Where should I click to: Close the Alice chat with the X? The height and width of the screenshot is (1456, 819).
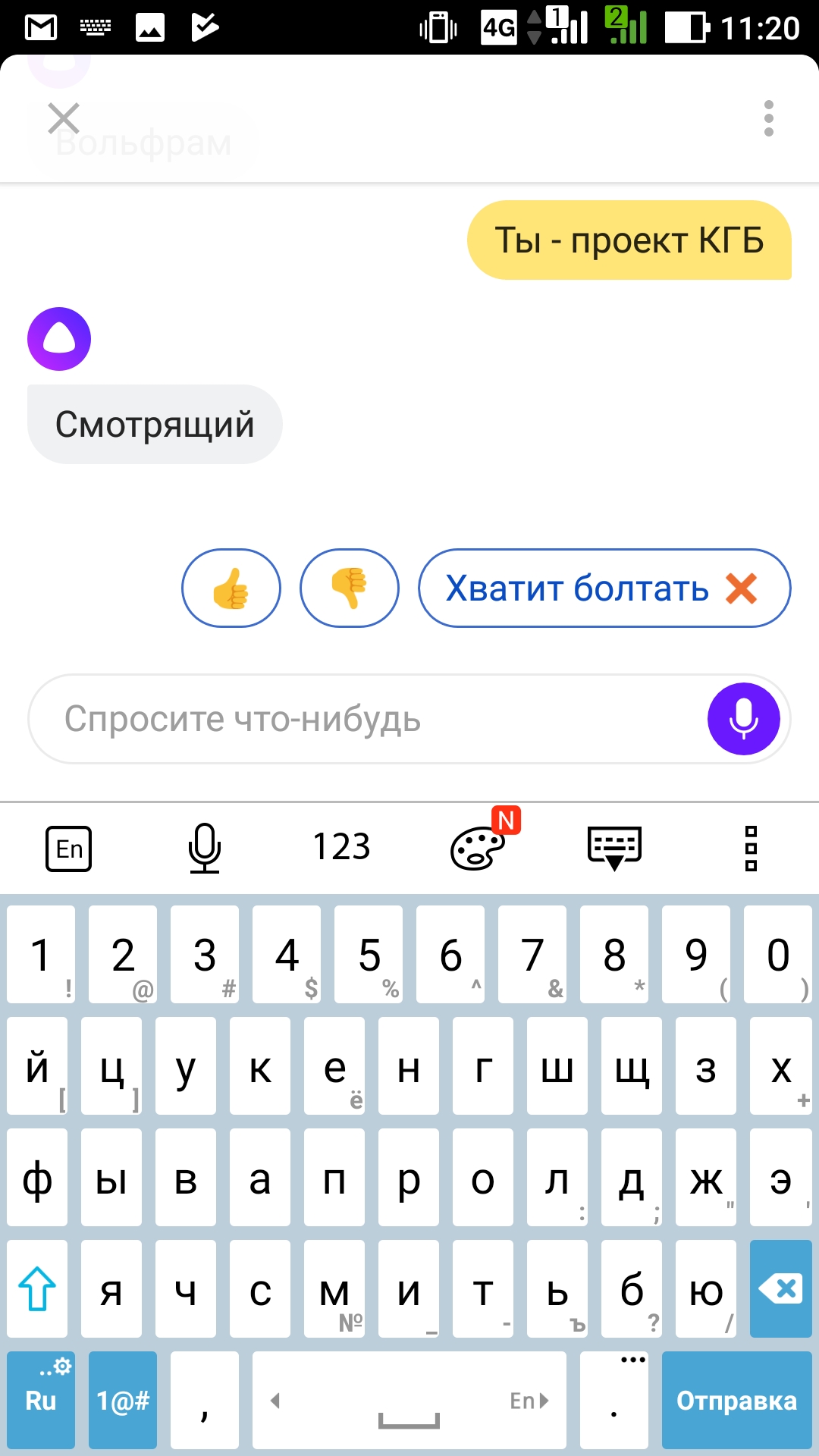[64, 118]
